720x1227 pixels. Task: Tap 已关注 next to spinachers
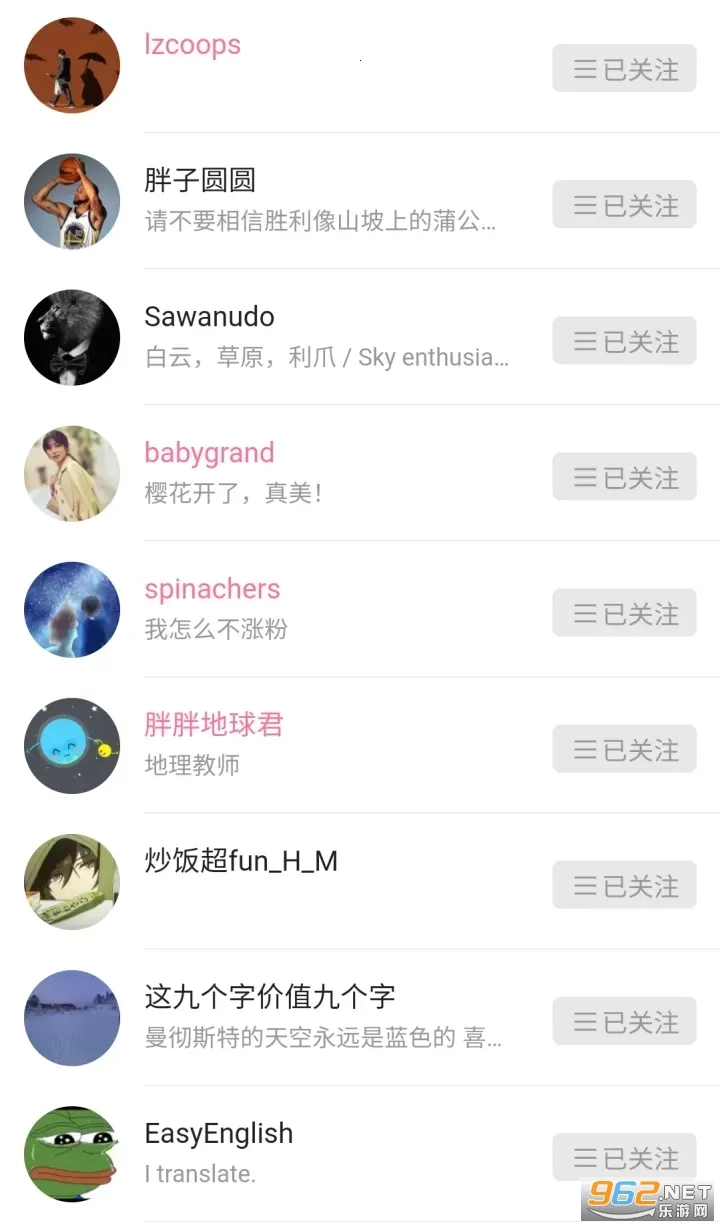coord(624,613)
